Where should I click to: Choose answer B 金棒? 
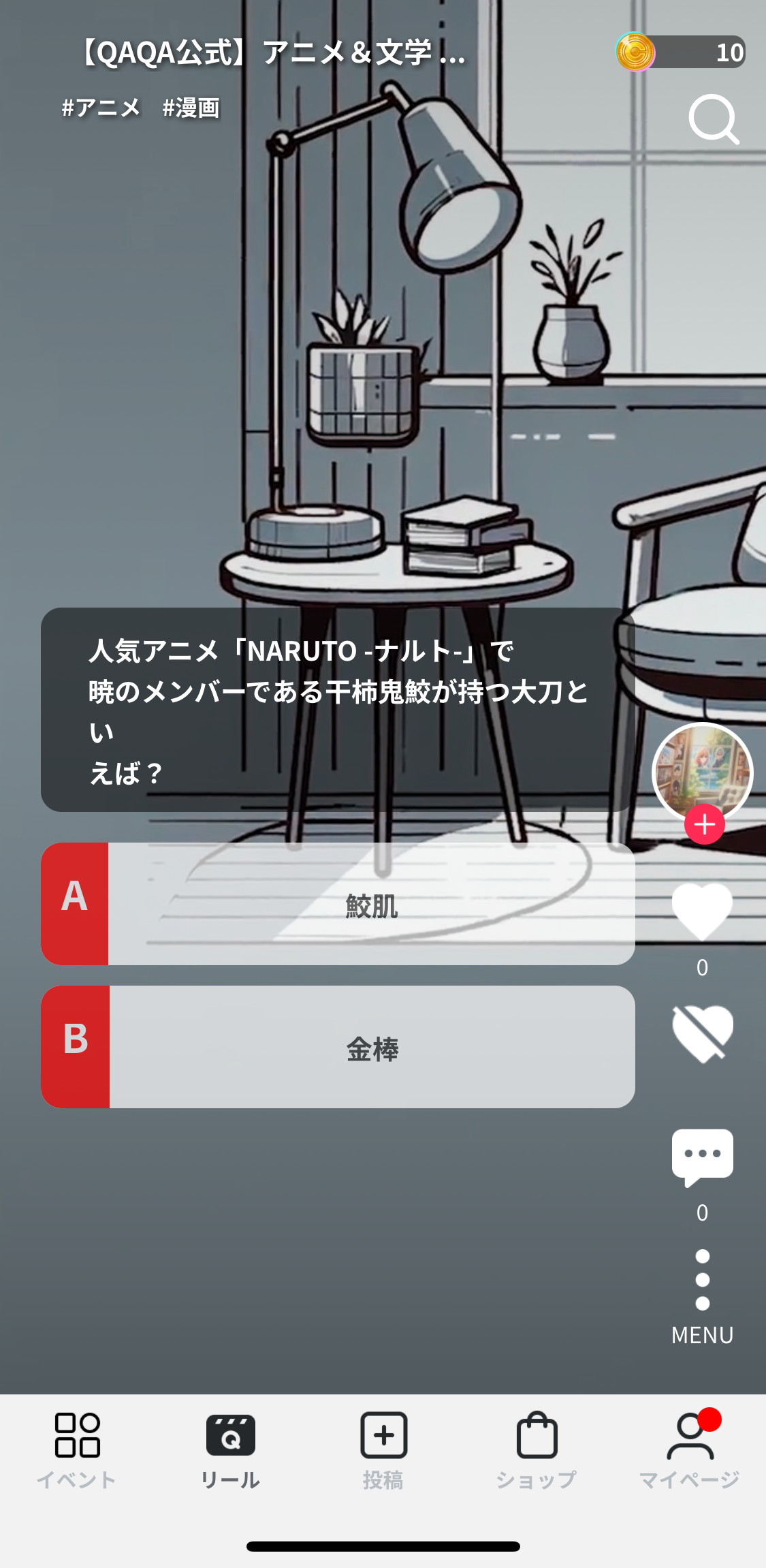tap(338, 1047)
